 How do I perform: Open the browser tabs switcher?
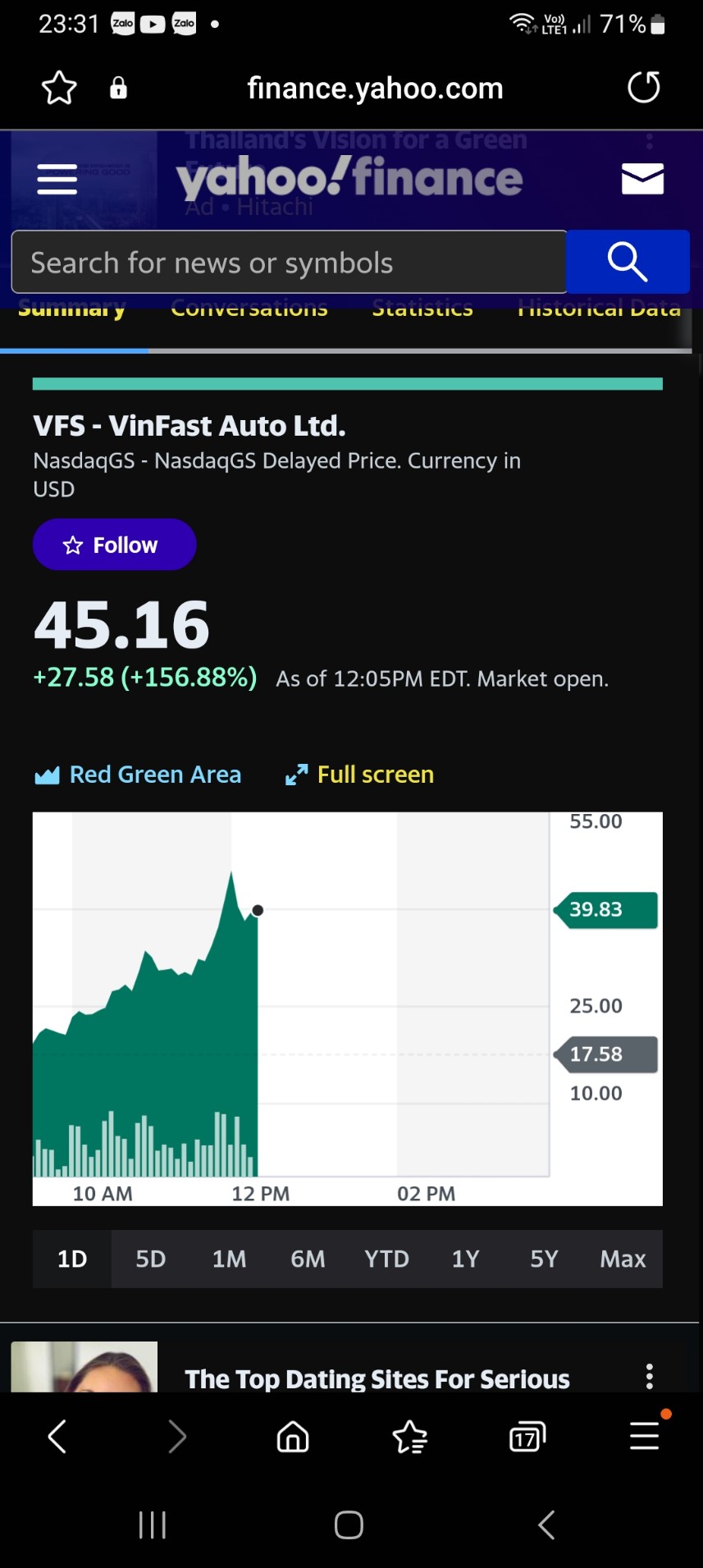tap(527, 1437)
